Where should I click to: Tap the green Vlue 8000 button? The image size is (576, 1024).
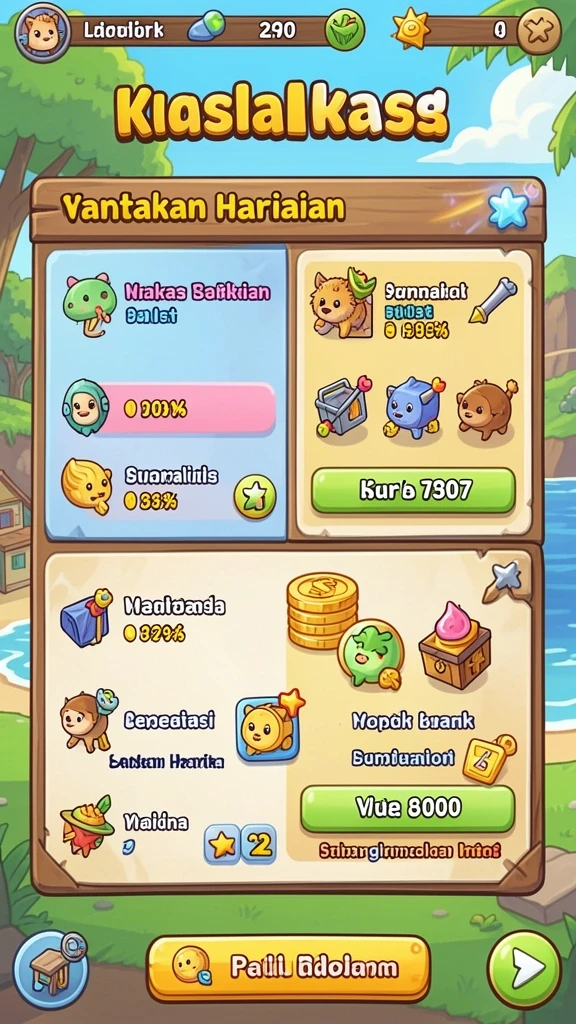[x=408, y=808]
